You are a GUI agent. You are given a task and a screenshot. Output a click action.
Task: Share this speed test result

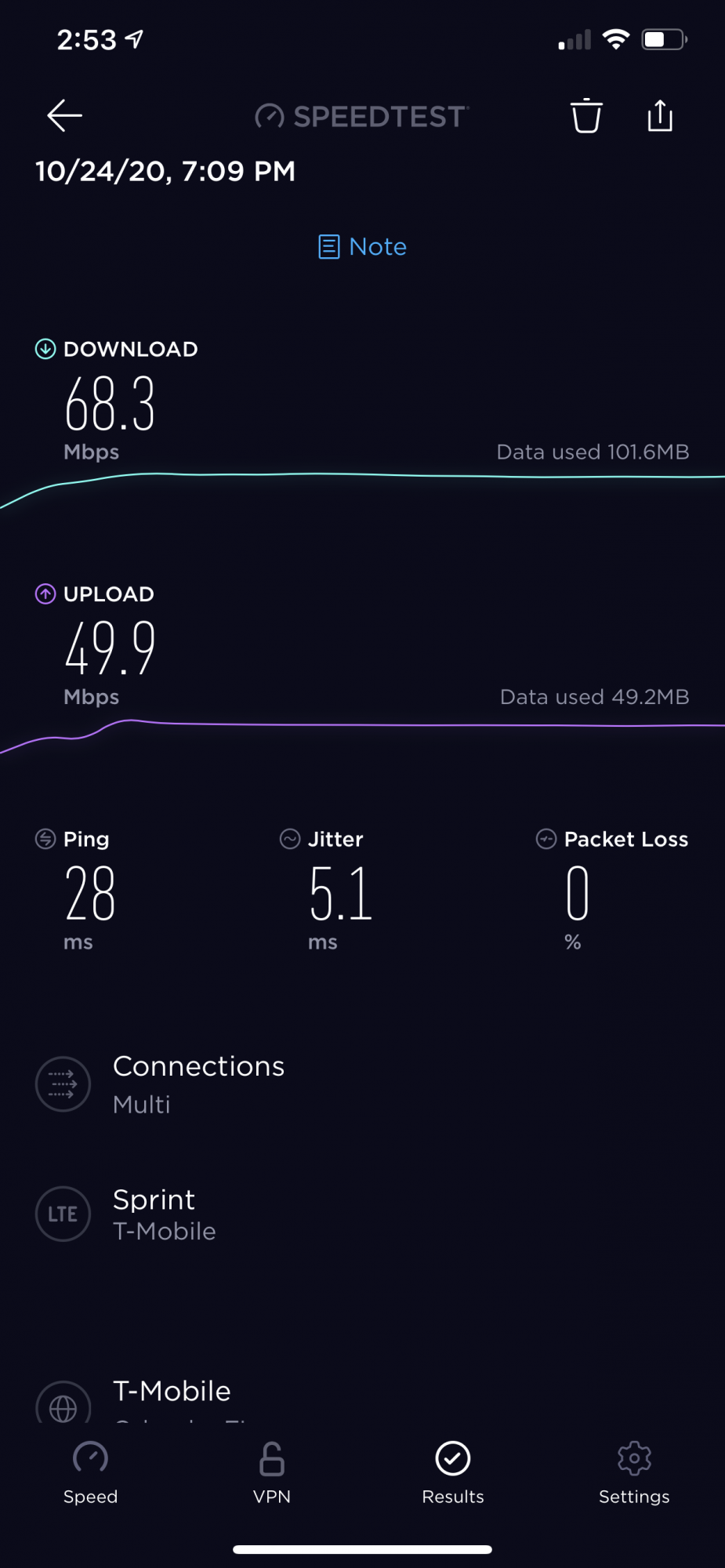660,116
